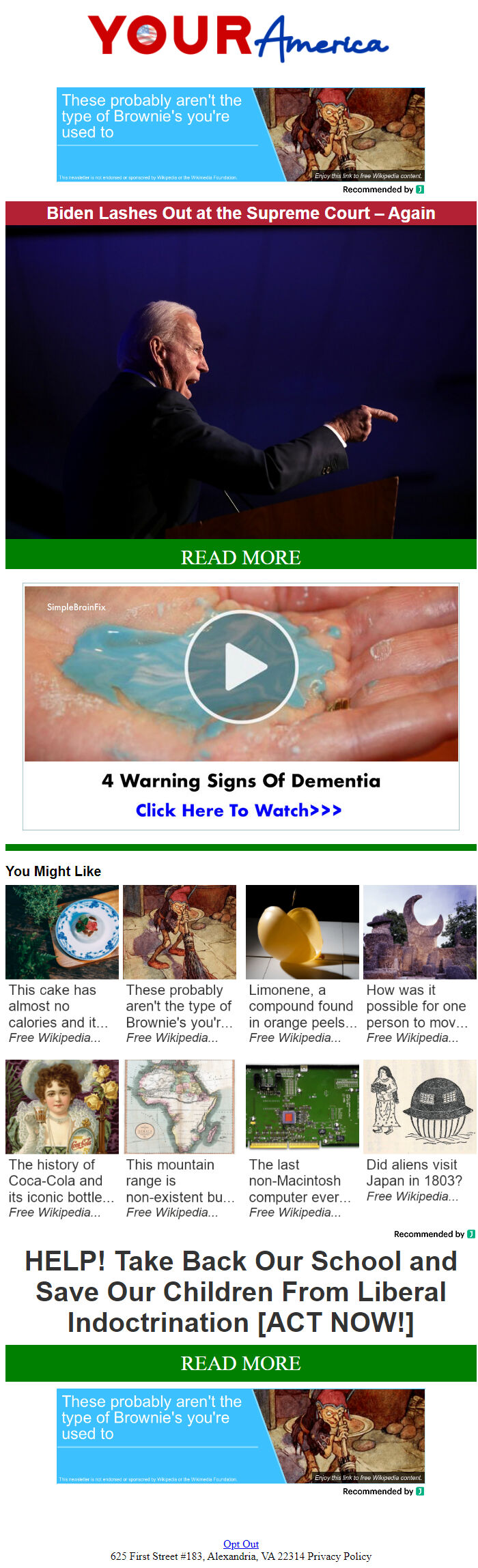Play the dementia warning signs video
Image resolution: width=478 pixels, height=1568 pixels.
point(241,666)
